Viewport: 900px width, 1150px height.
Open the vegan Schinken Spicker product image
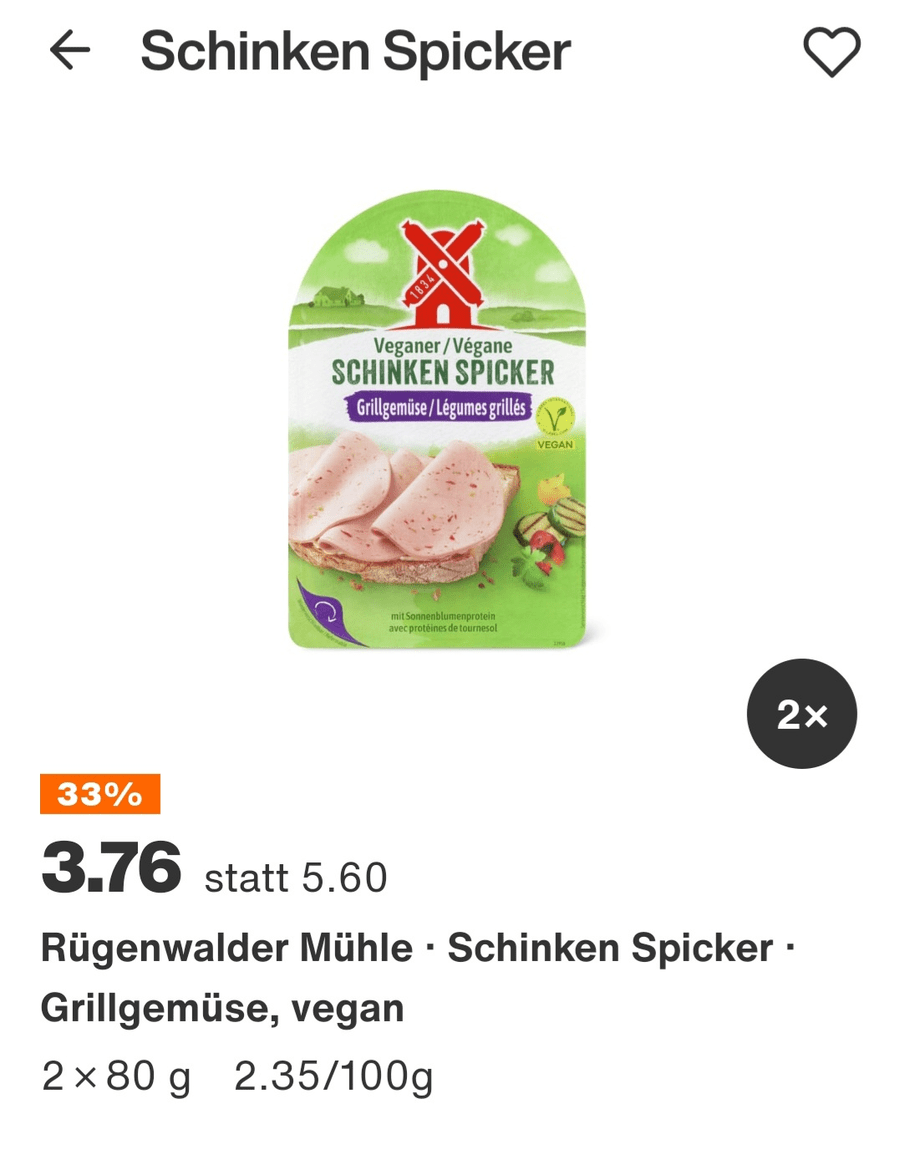[x=438, y=421]
